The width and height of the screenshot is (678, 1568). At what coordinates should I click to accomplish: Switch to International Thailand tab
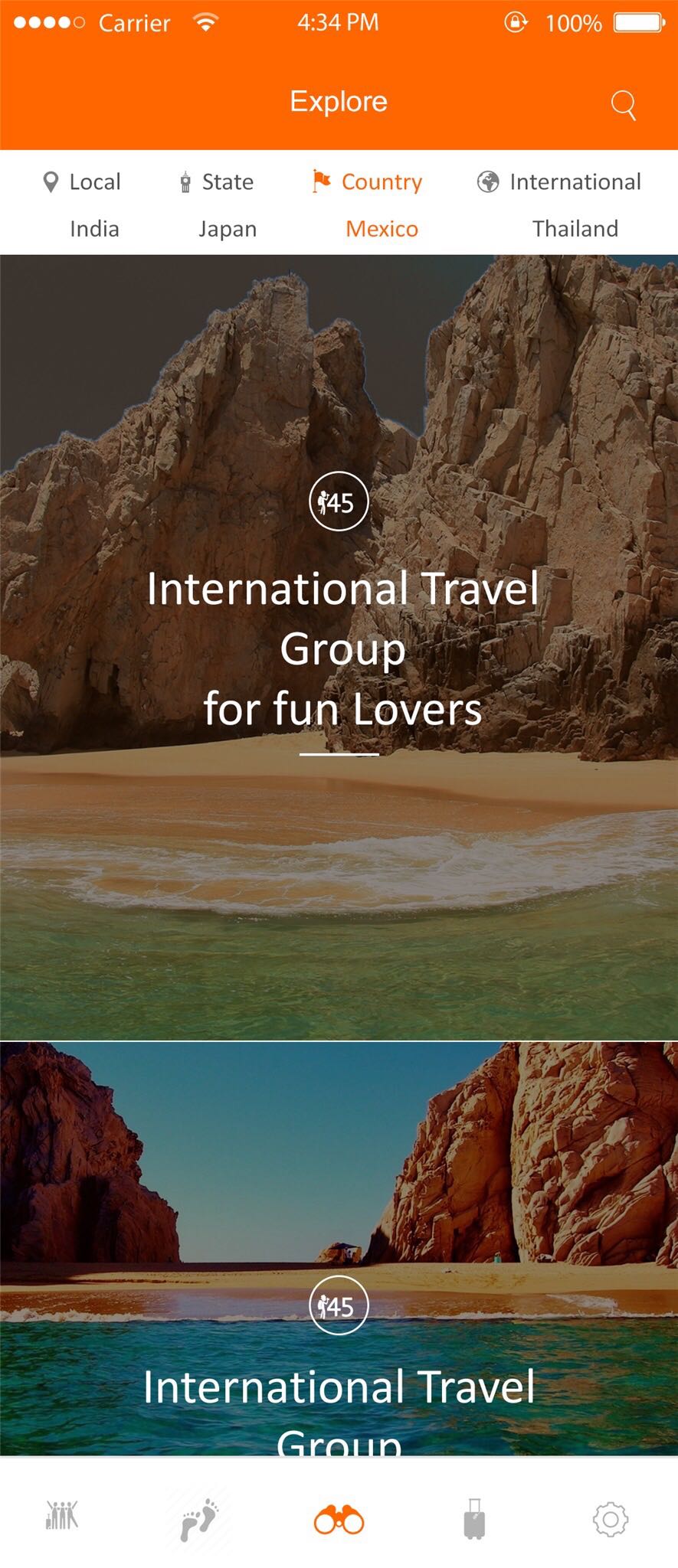click(x=562, y=204)
